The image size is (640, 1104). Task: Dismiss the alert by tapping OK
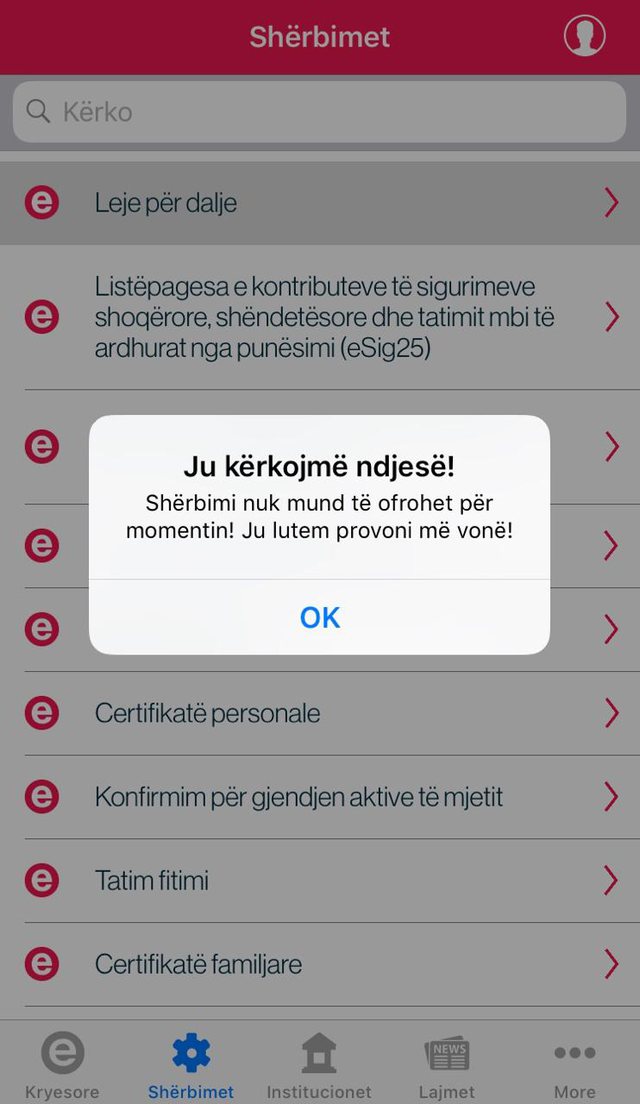coord(320,617)
